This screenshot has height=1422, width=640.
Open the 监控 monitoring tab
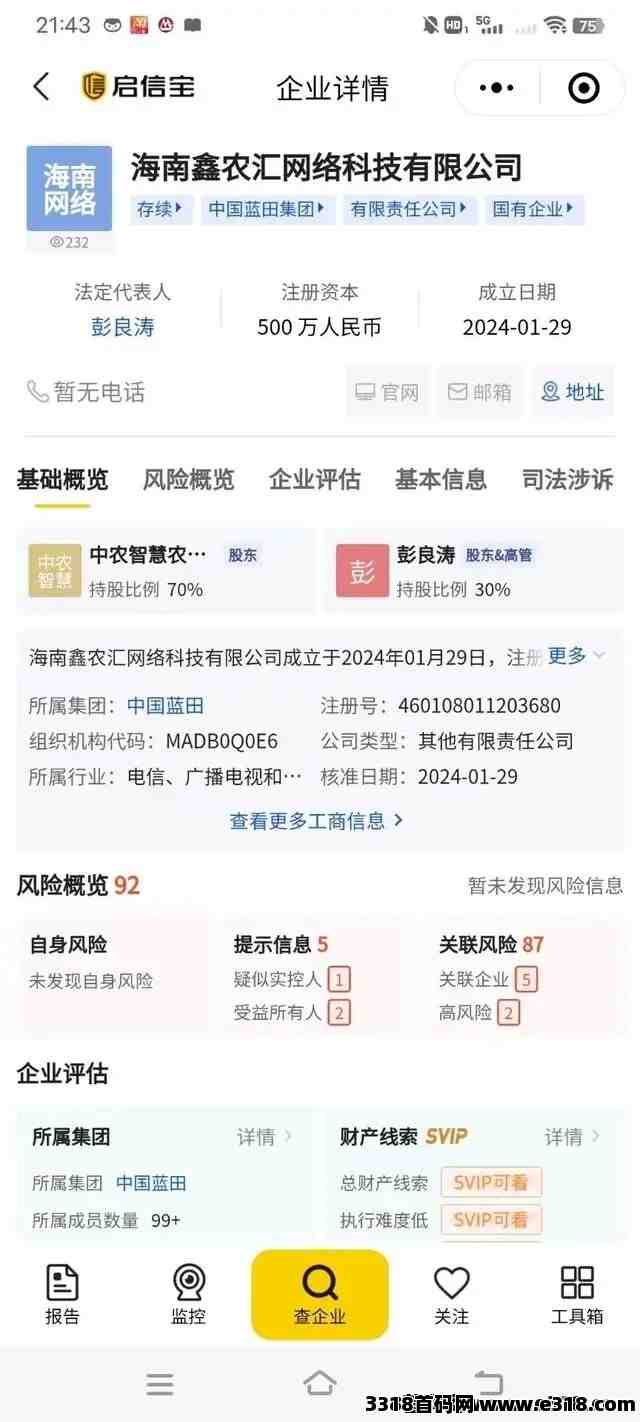click(x=188, y=1294)
